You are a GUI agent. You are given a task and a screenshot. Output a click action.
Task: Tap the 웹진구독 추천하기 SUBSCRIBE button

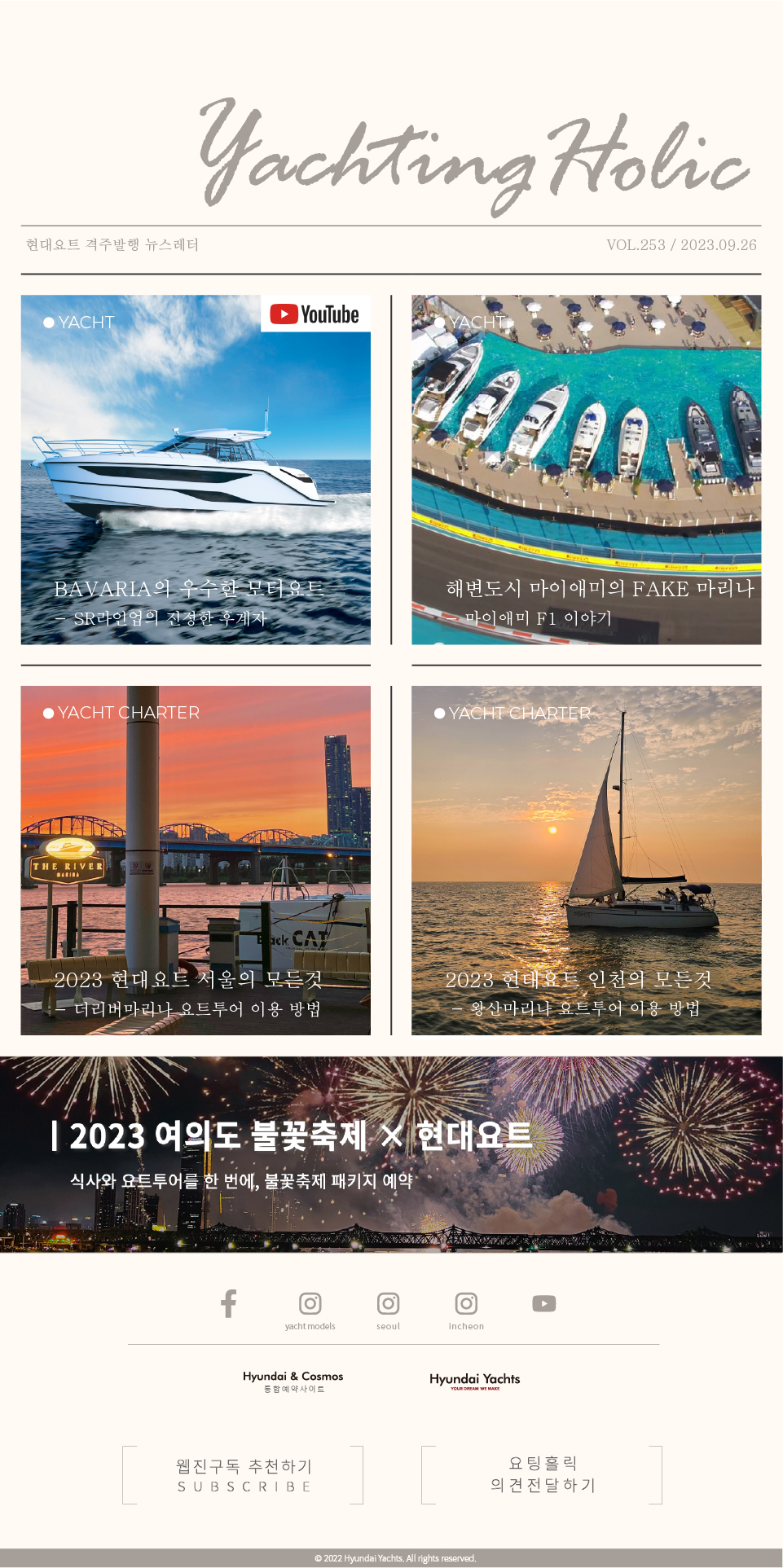[243, 1475]
